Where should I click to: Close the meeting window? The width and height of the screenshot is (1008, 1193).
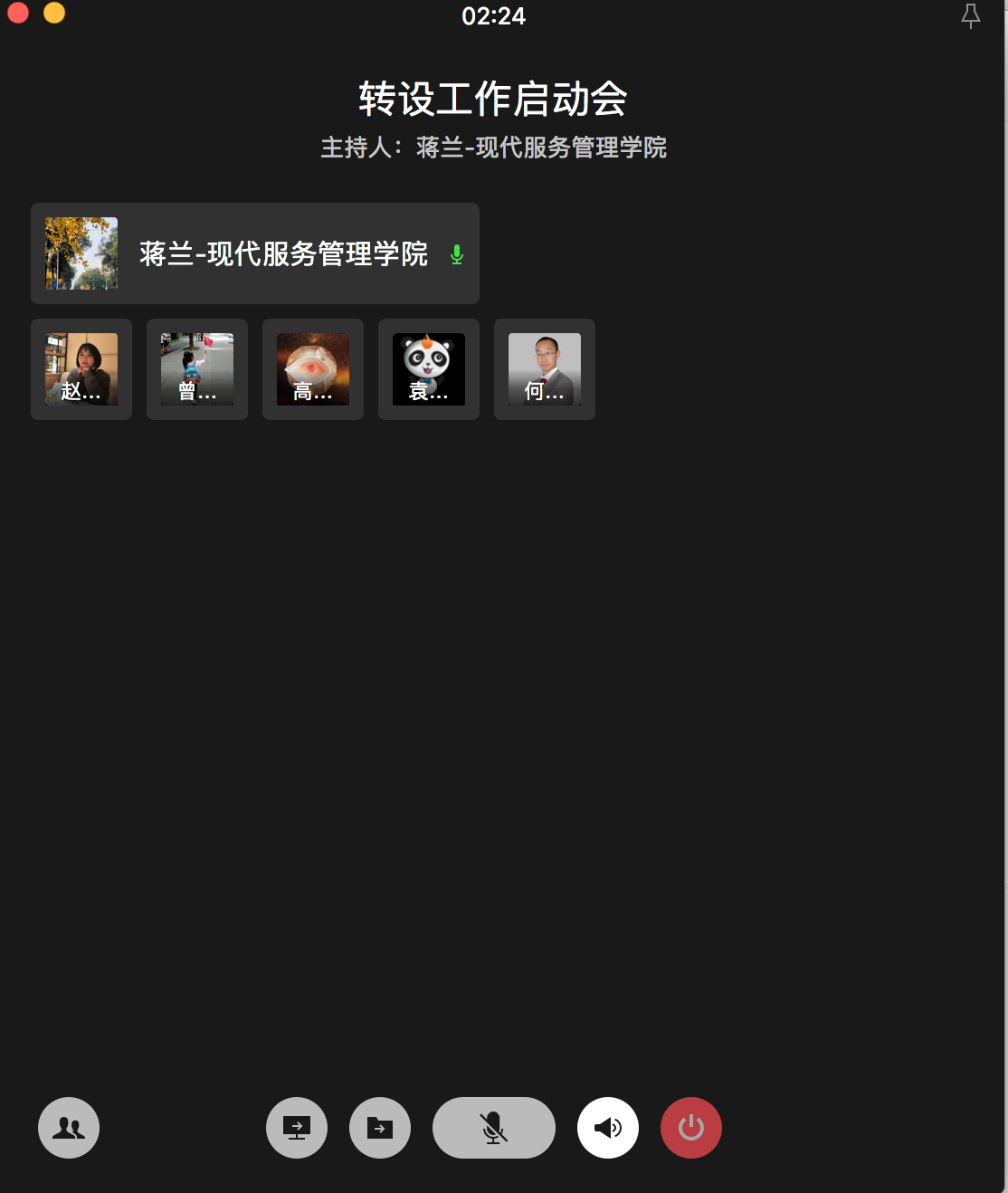(x=18, y=12)
